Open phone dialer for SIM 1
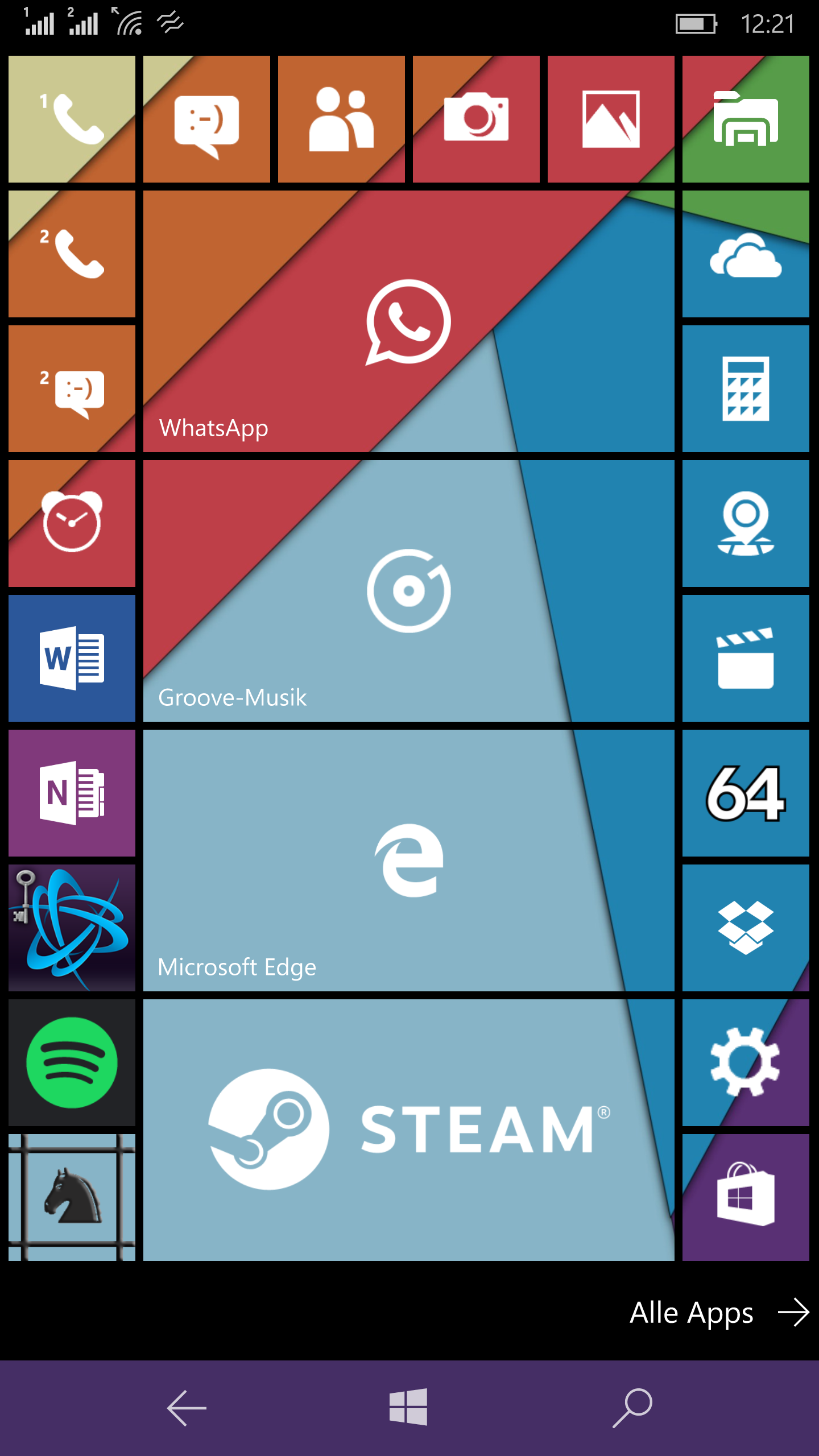The image size is (819, 1456). point(72,119)
